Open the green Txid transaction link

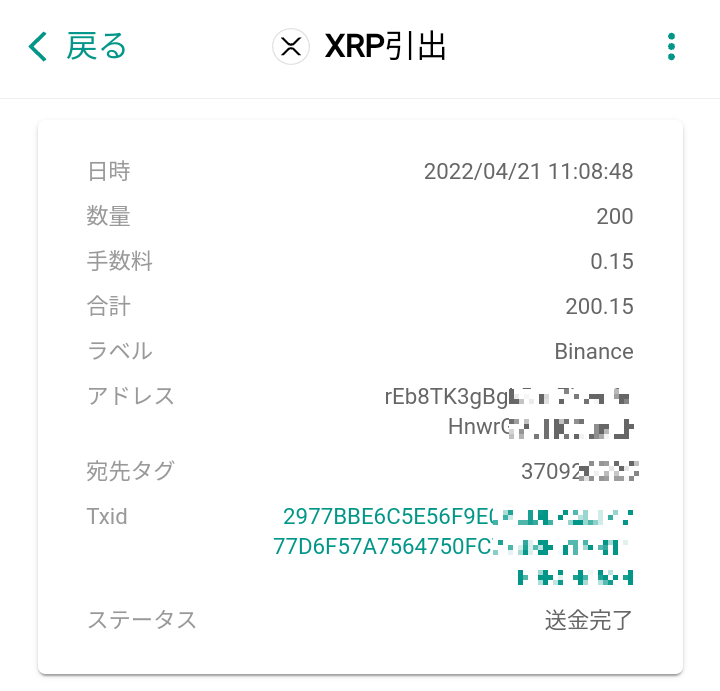[x=455, y=546]
